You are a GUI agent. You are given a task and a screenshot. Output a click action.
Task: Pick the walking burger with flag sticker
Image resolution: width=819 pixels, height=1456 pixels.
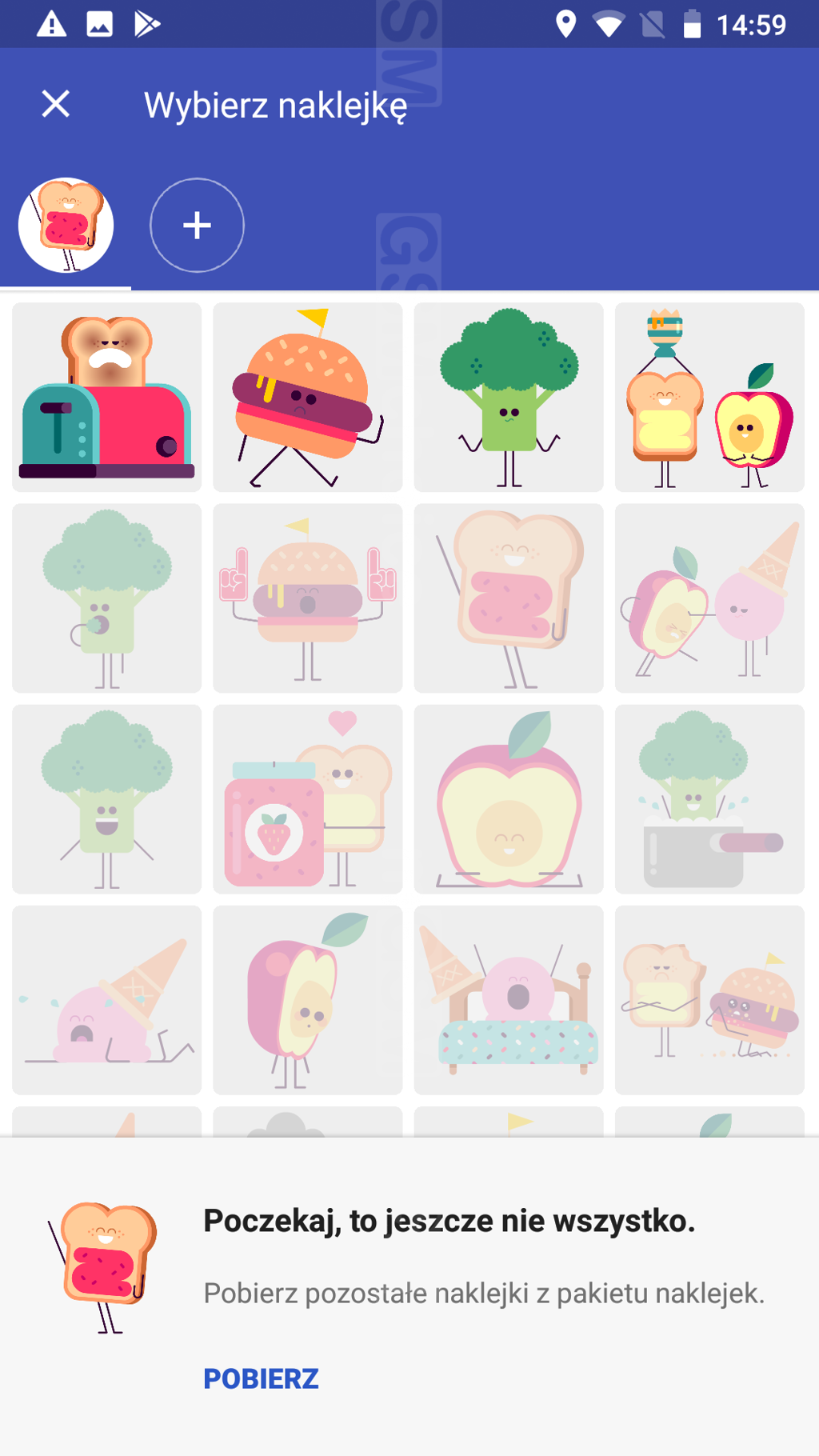pyautogui.click(x=308, y=397)
